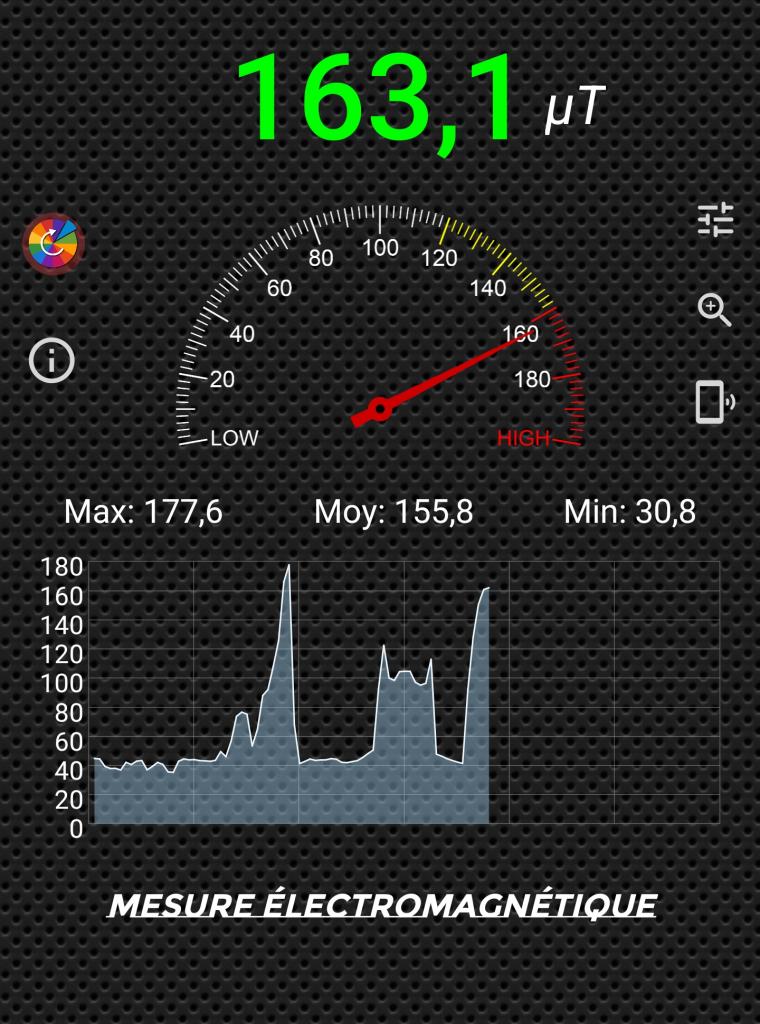Tap the colorful wheel reset icon
Viewport: 760px width, 1024px height.
click(53, 243)
